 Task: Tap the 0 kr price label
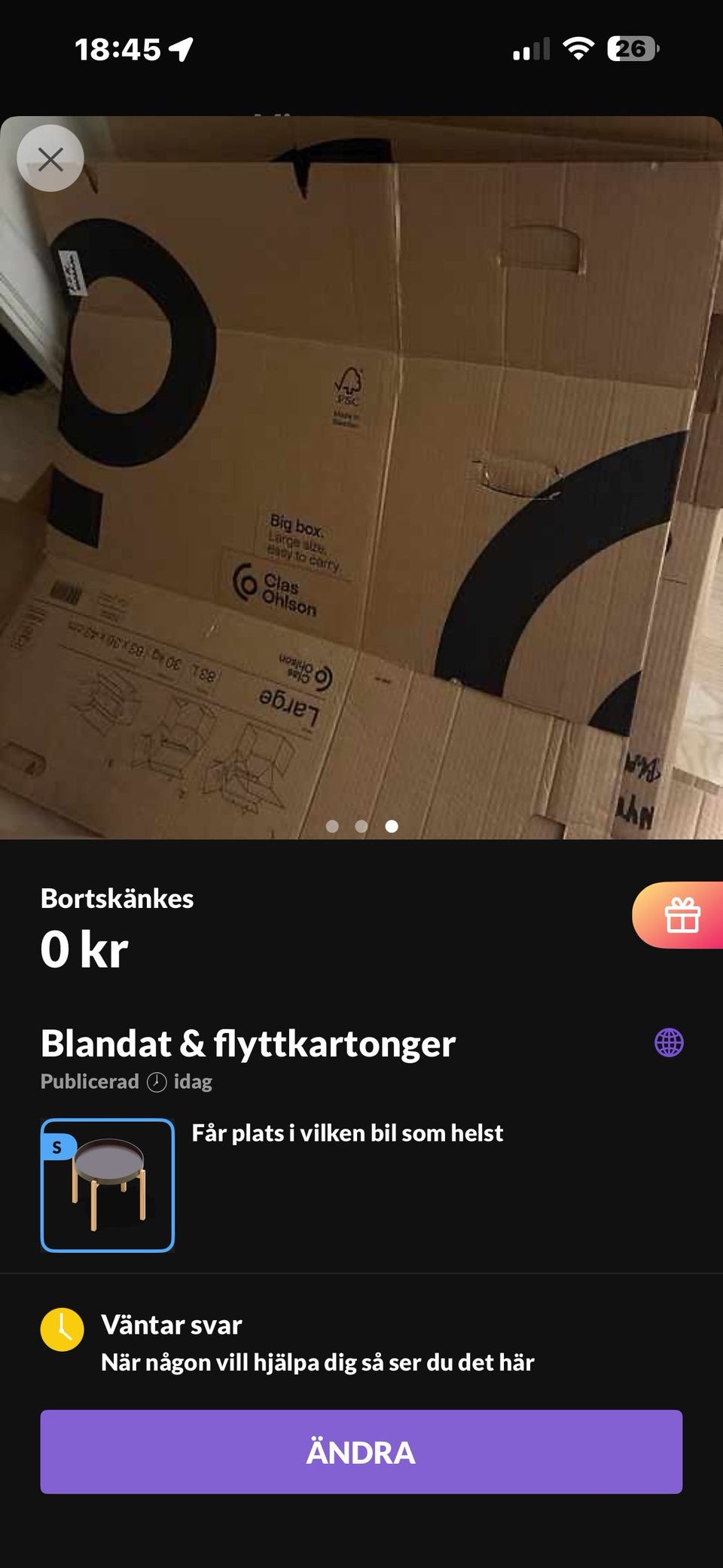point(84,948)
